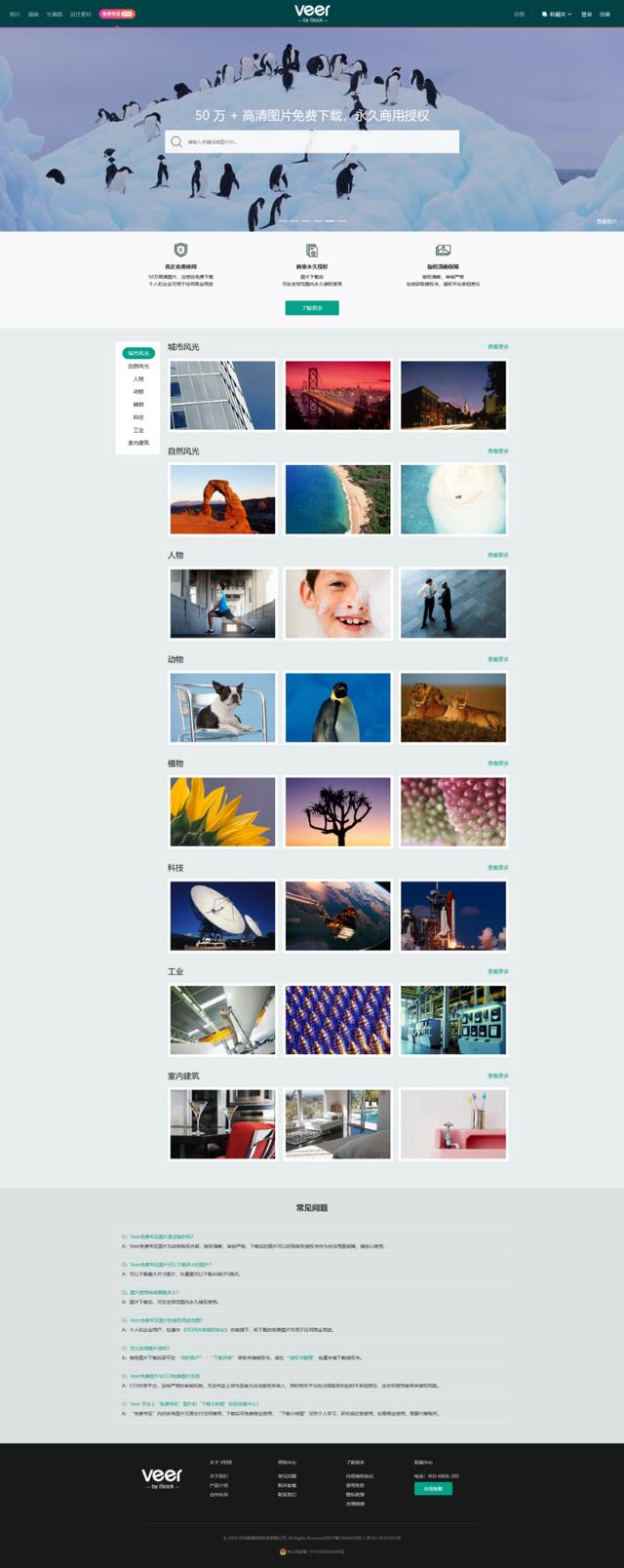Open the dog on a chair photo
Viewport: 624px width, 1568px height.
pyautogui.click(x=222, y=708)
